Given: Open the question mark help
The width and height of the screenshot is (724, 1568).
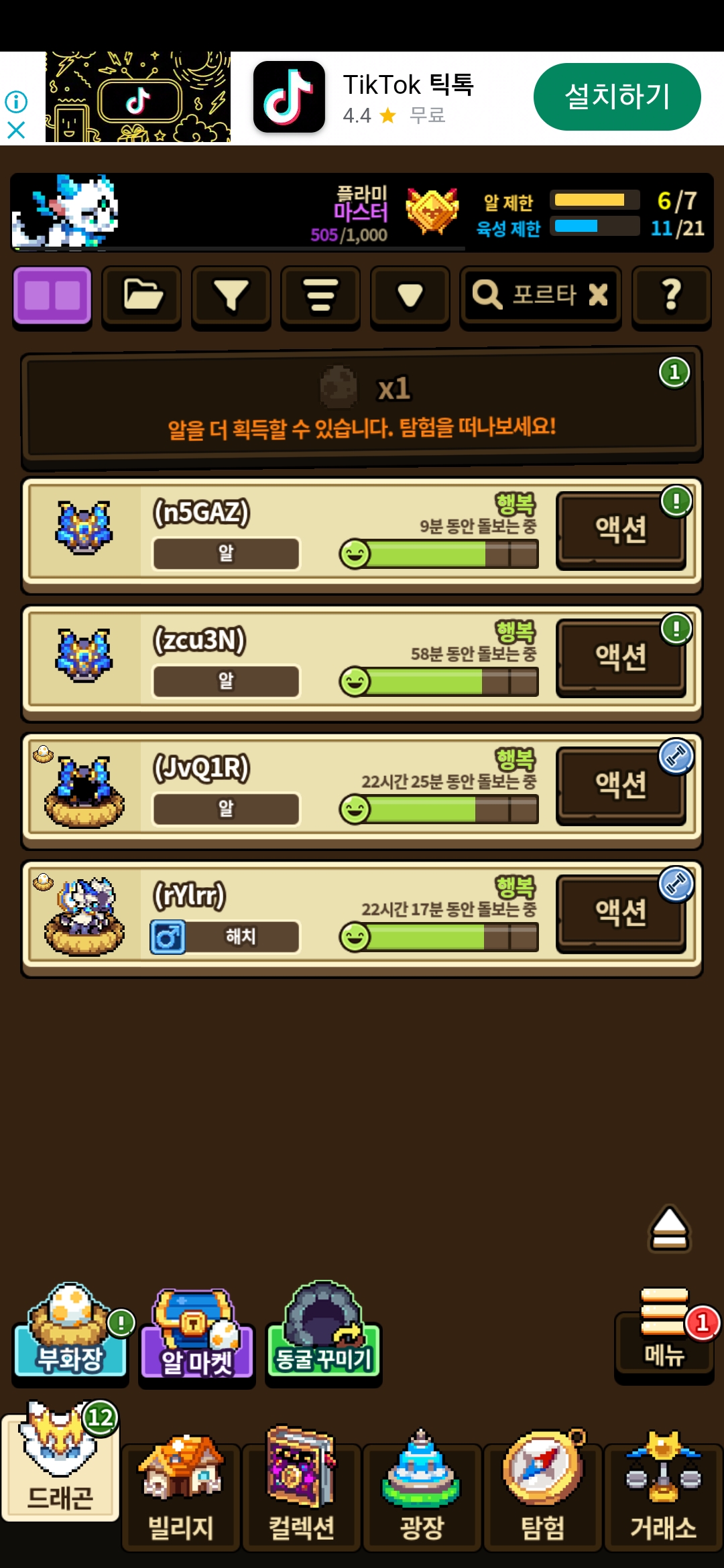Looking at the screenshot, I should point(671,296).
